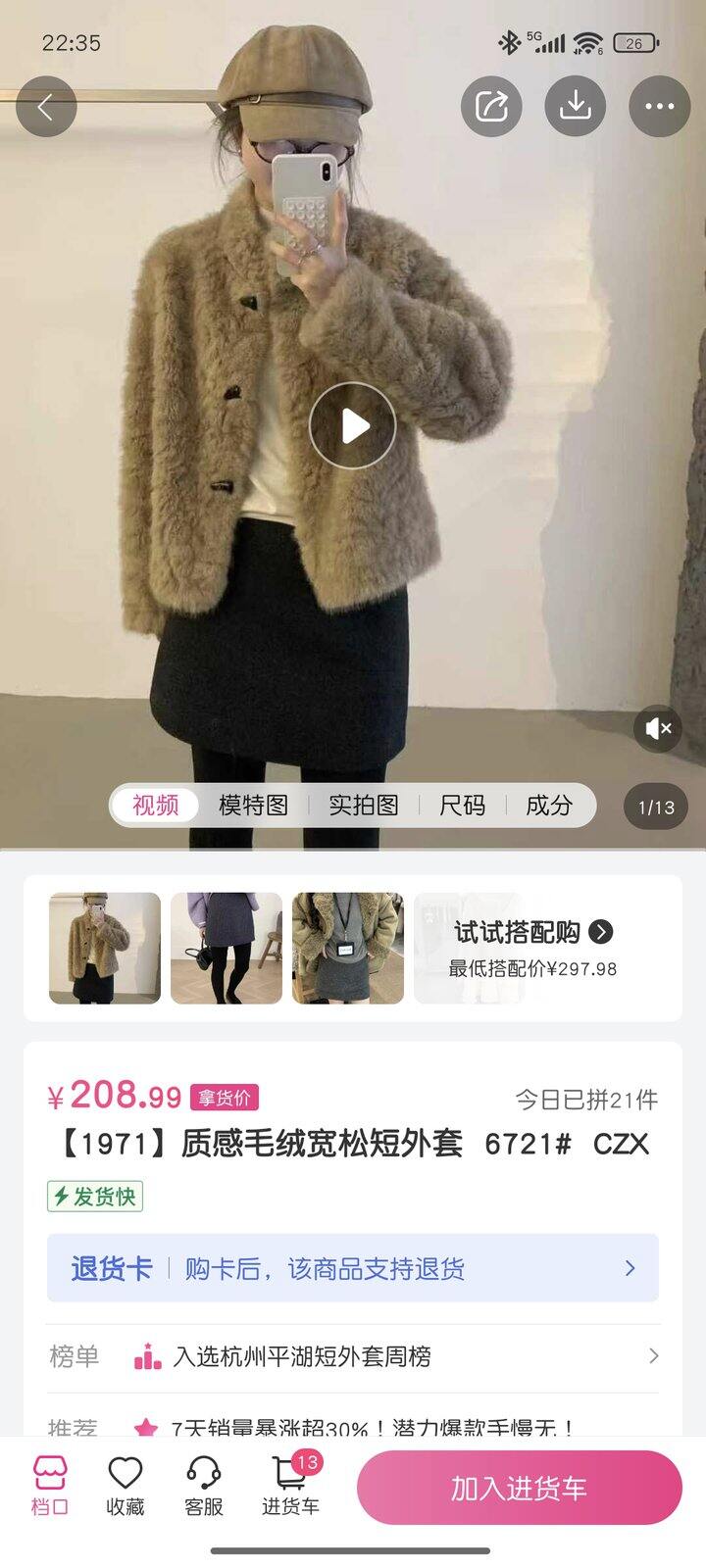
Task: Open the 退货卡 return card banner
Action: (x=353, y=1268)
